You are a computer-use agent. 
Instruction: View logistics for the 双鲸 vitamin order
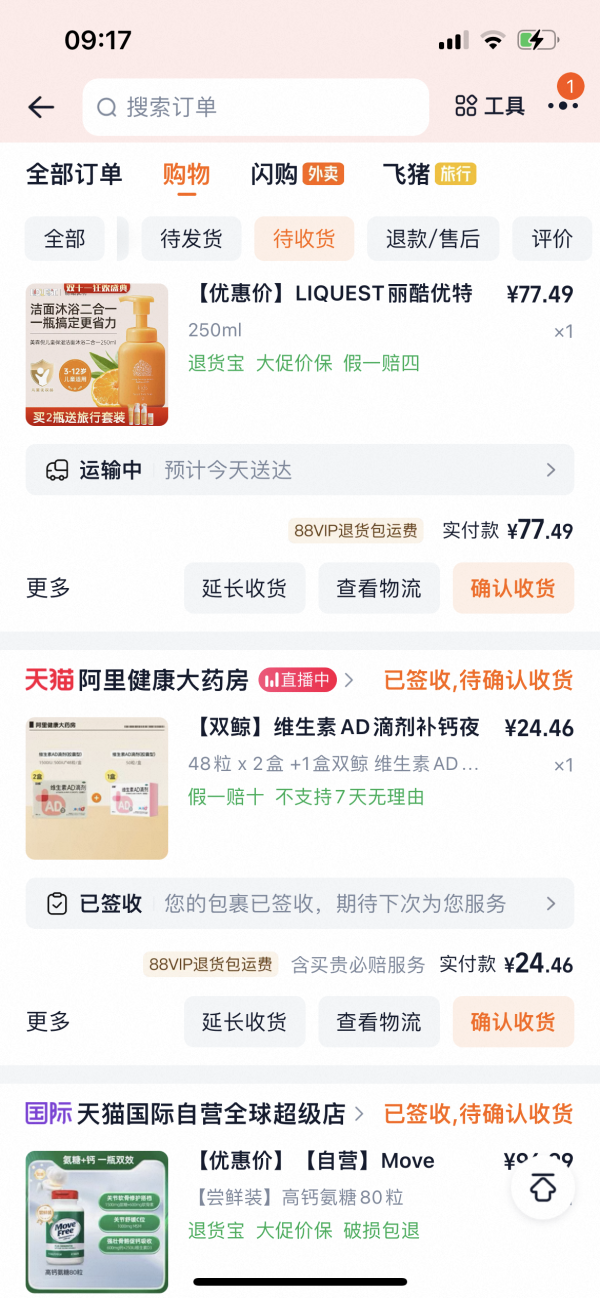pyautogui.click(x=378, y=1021)
